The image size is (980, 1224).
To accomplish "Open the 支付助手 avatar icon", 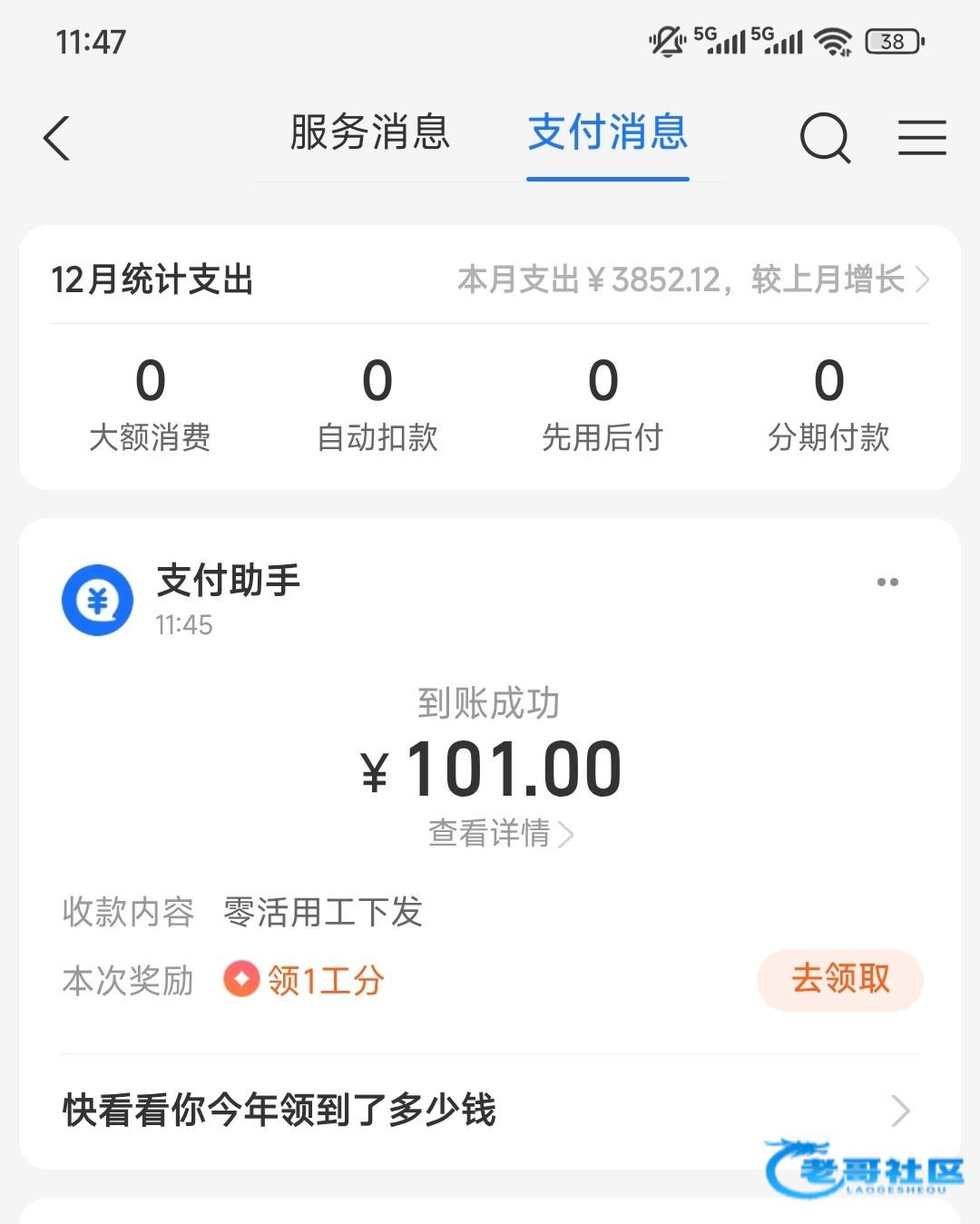I will pyautogui.click(x=98, y=600).
